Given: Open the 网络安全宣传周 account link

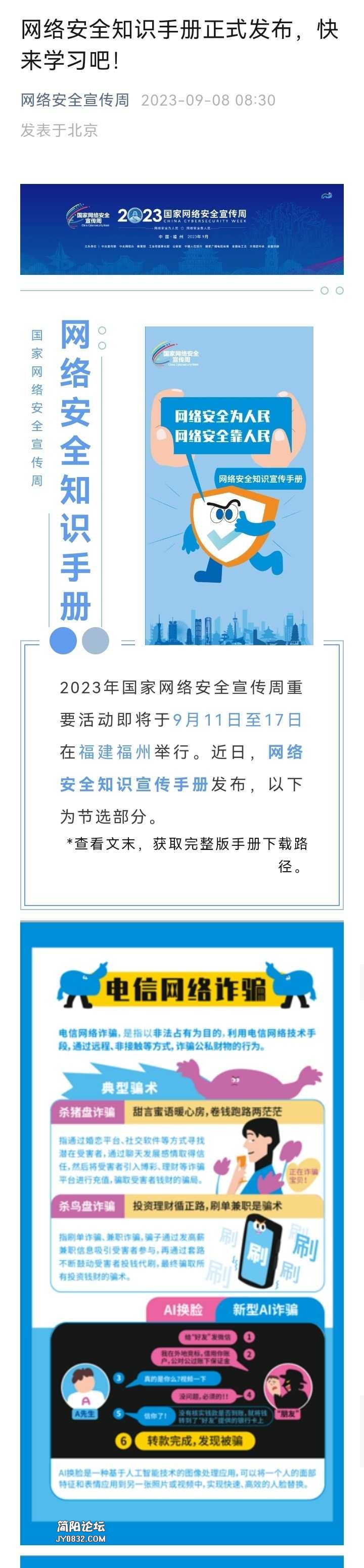Looking at the screenshot, I should point(75,100).
